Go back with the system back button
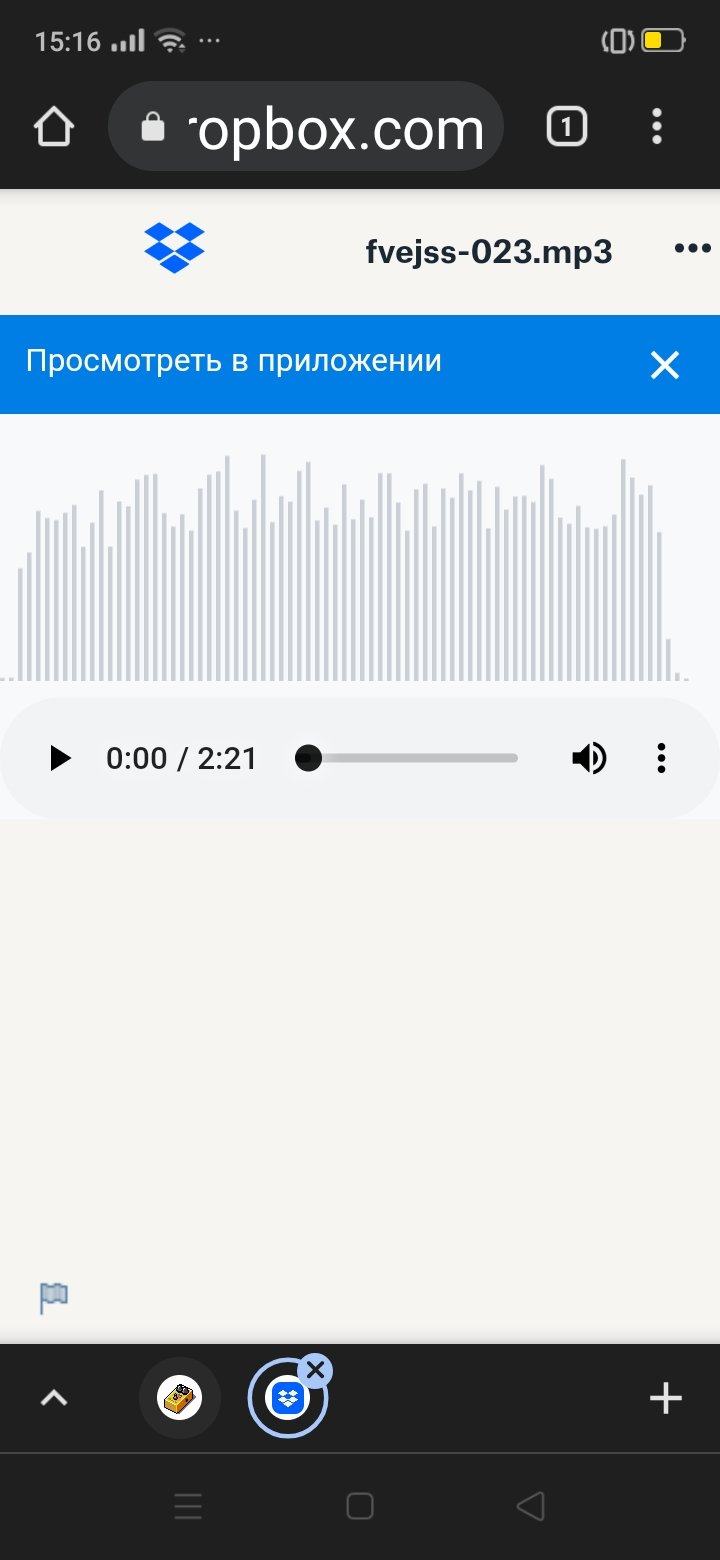Image resolution: width=720 pixels, height=1560 pixels. pyautogui.click(x=531, y=1506)
